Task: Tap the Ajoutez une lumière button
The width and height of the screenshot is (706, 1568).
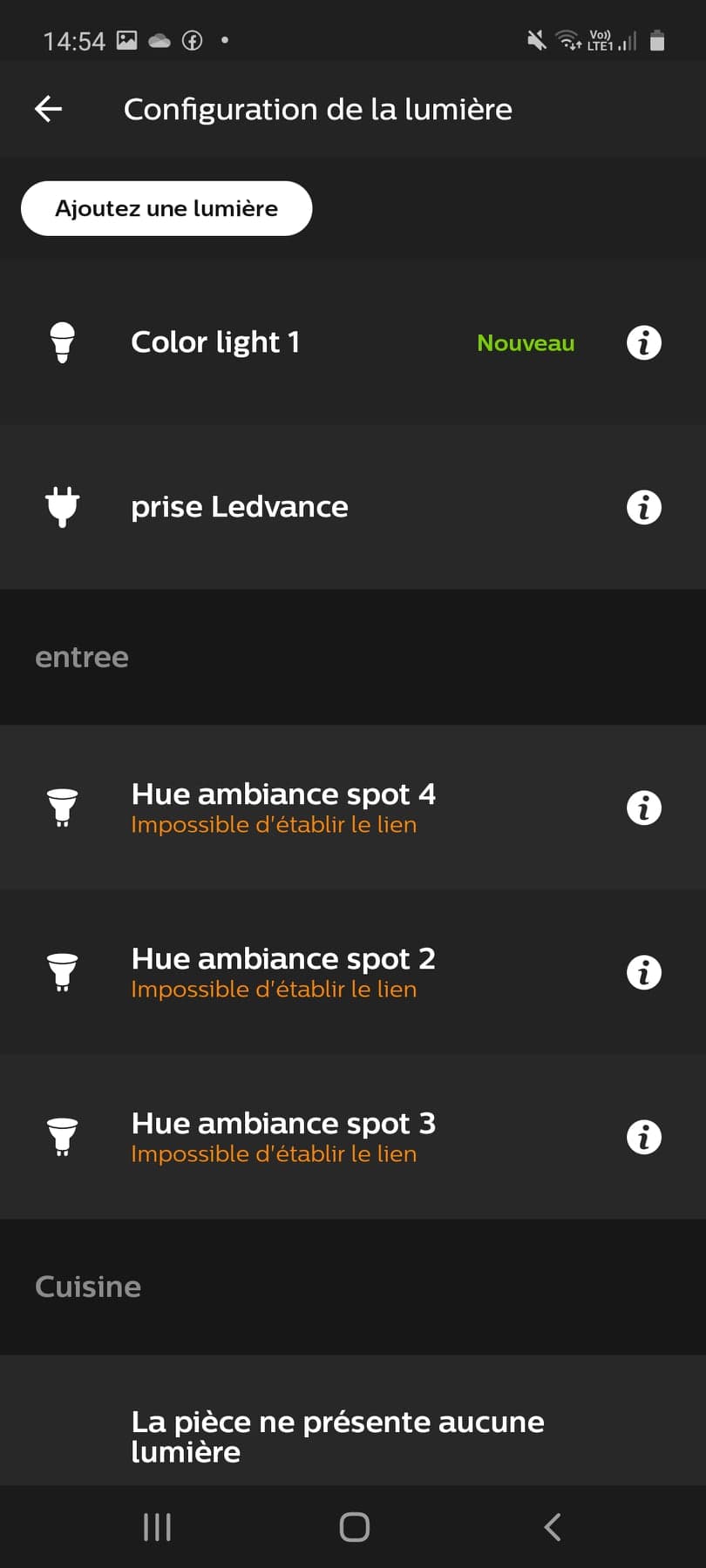Action: pyautogui.click(x=166, y=208)
